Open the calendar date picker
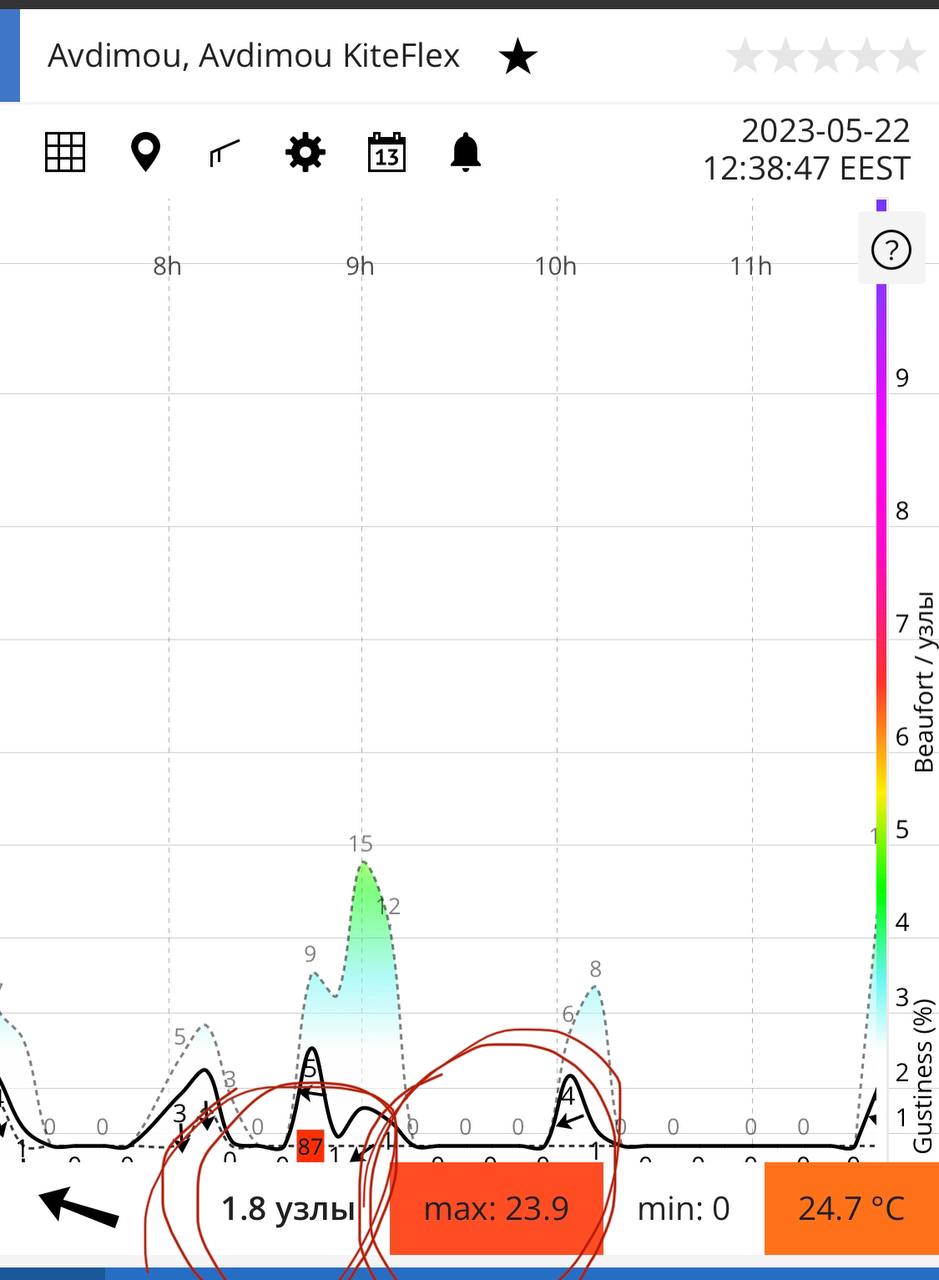This screenshot has height=1280, width=939. tap(387, 153)
